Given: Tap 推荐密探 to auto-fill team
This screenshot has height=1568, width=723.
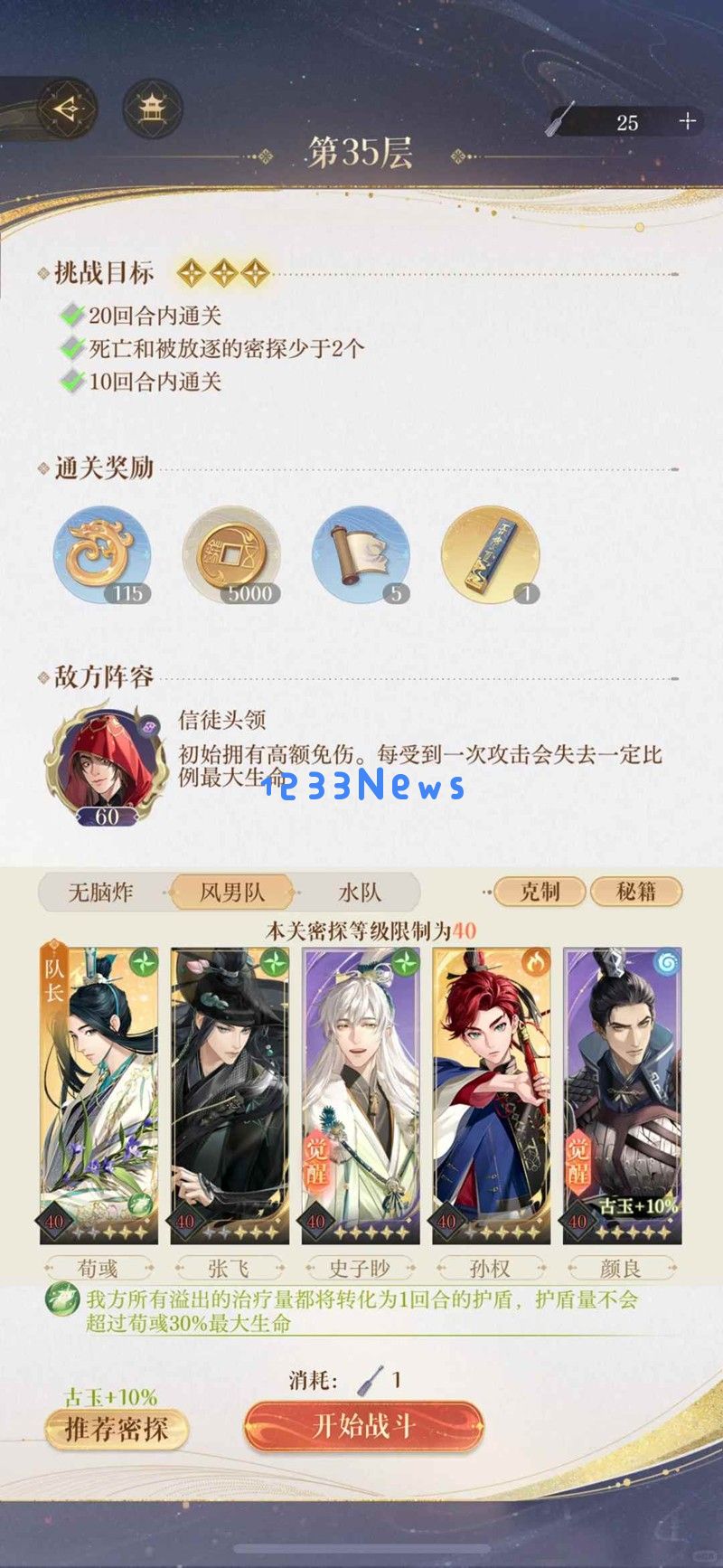Looking at the screenshot, I should 116,1430.
